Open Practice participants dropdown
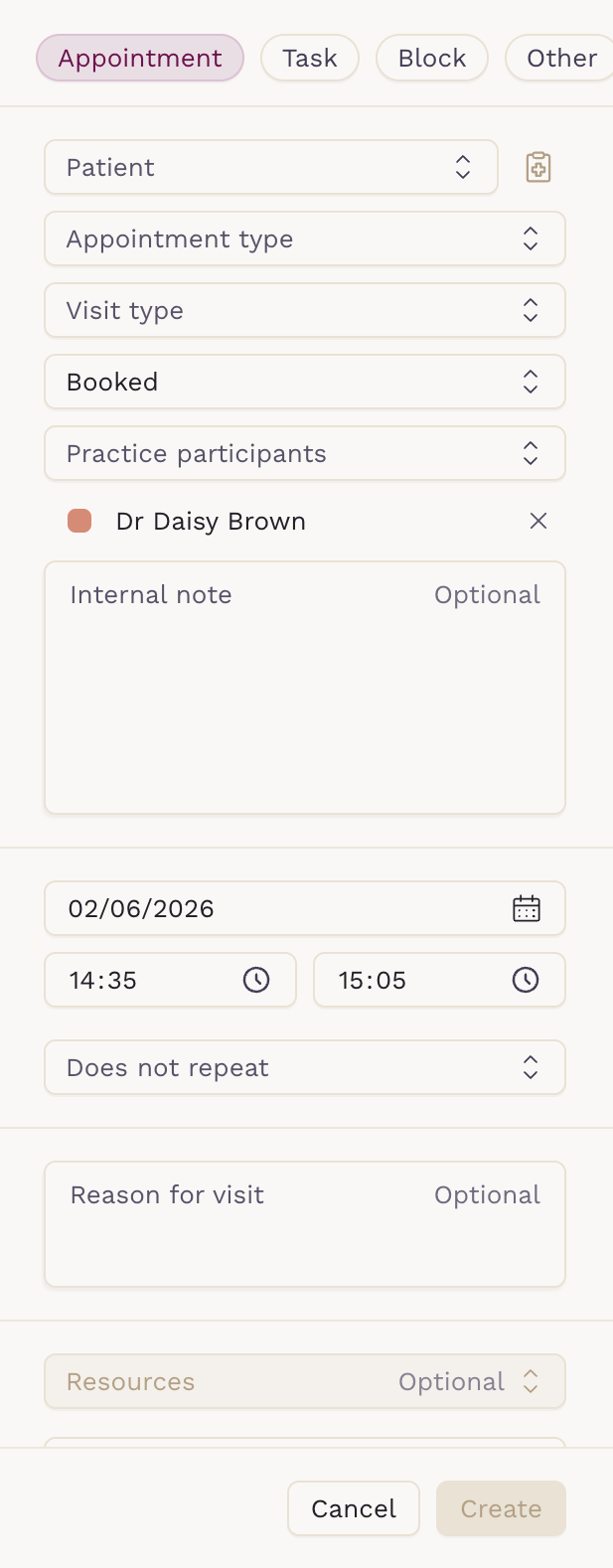The width and height of the screenshot is (613, 1568). click(304, 454)
